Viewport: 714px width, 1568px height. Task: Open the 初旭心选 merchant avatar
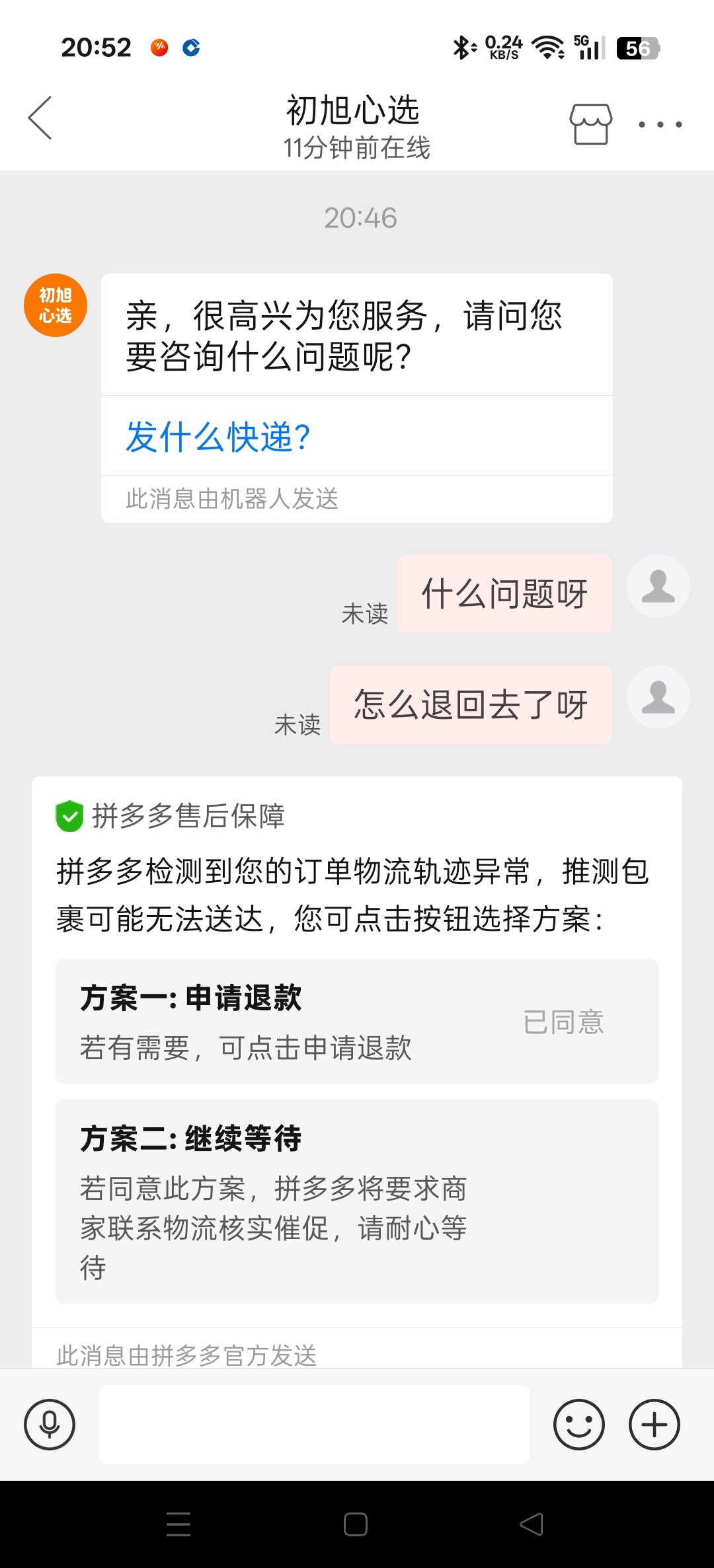tap(56, 305)
